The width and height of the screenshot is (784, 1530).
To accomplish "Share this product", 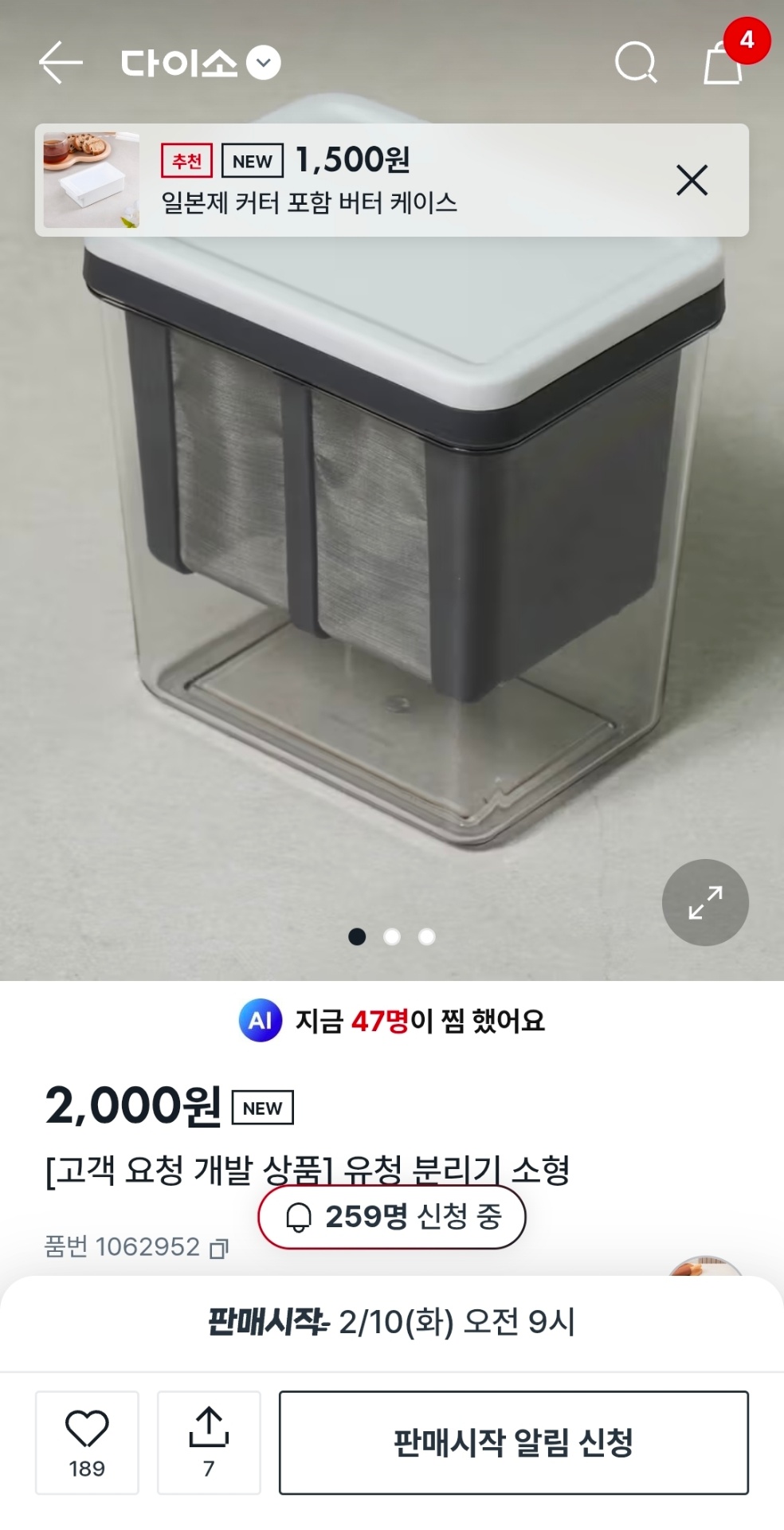I will [209, 1442].
